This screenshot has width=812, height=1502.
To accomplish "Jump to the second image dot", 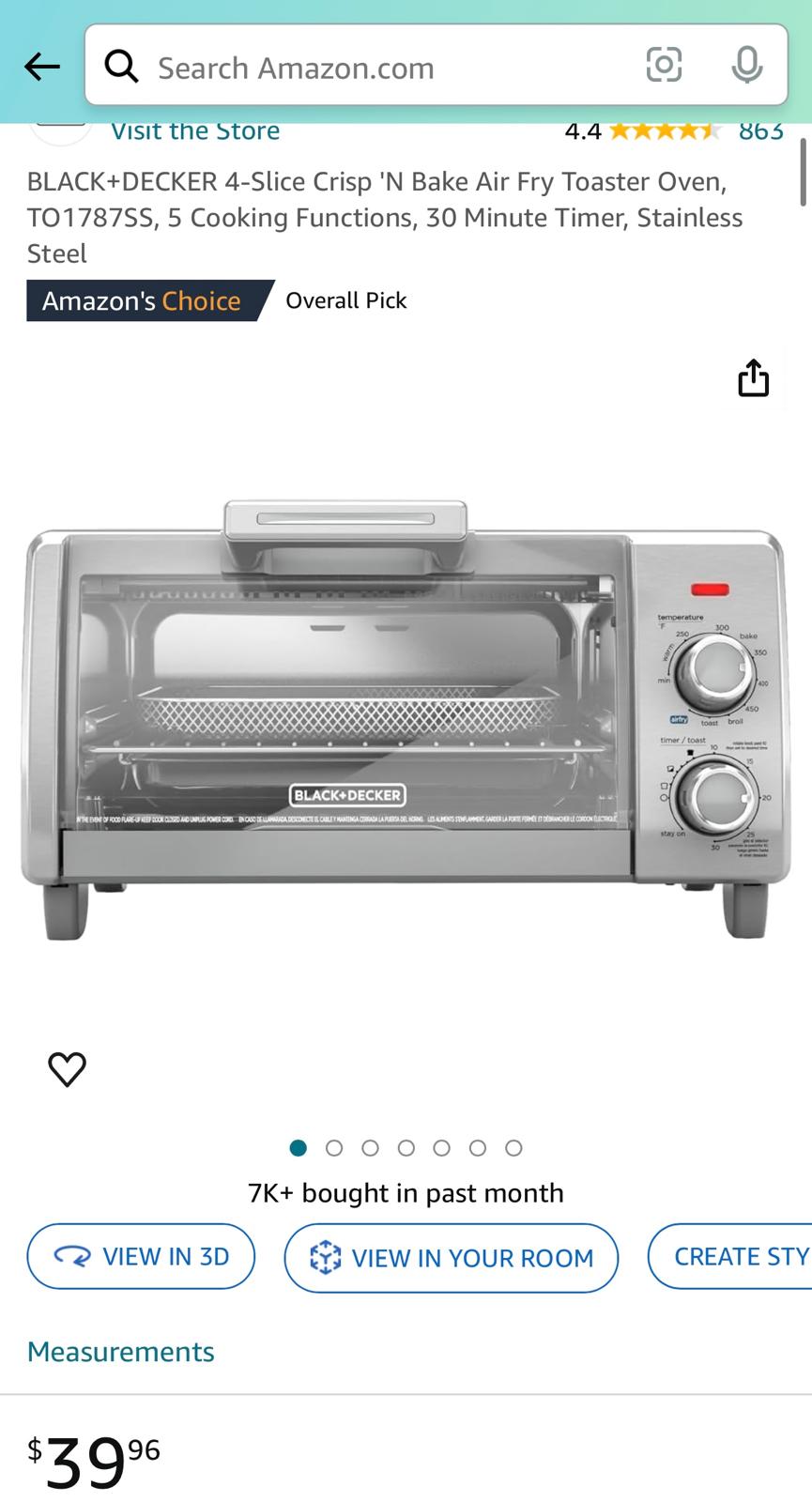I will tap(334, 1147).
